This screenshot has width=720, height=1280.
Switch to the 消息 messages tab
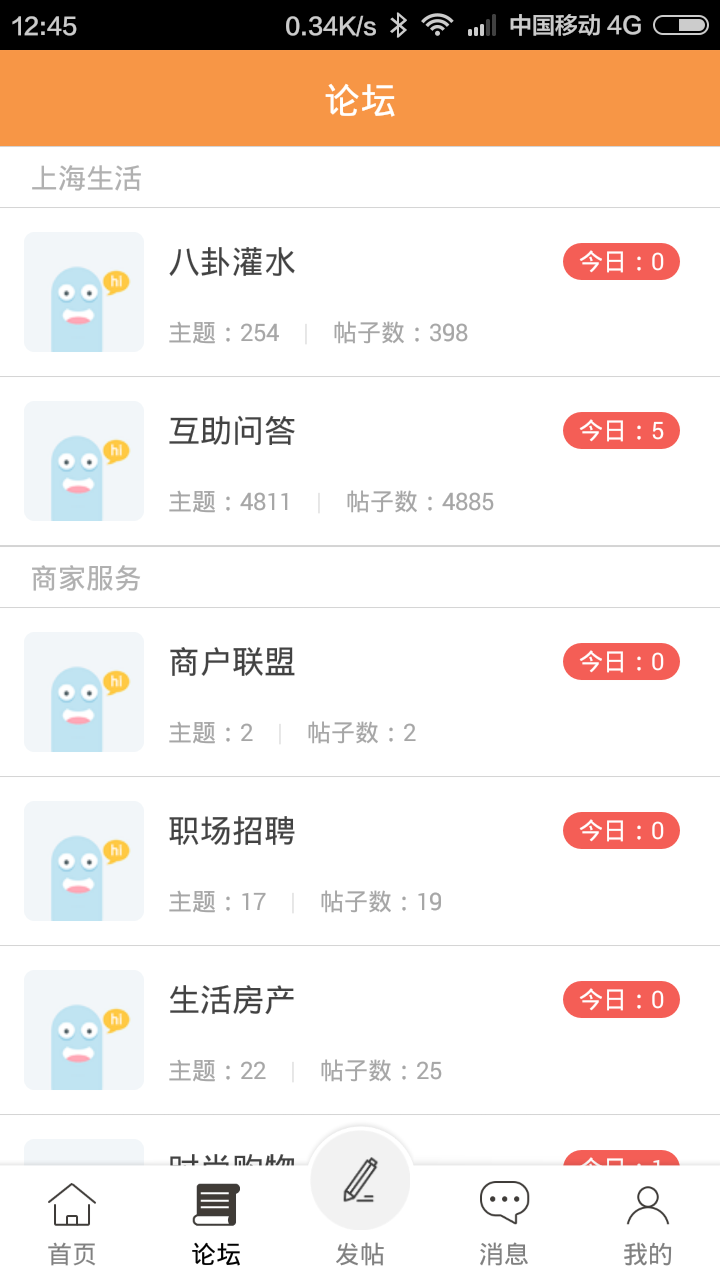(x=504, y=1222)
